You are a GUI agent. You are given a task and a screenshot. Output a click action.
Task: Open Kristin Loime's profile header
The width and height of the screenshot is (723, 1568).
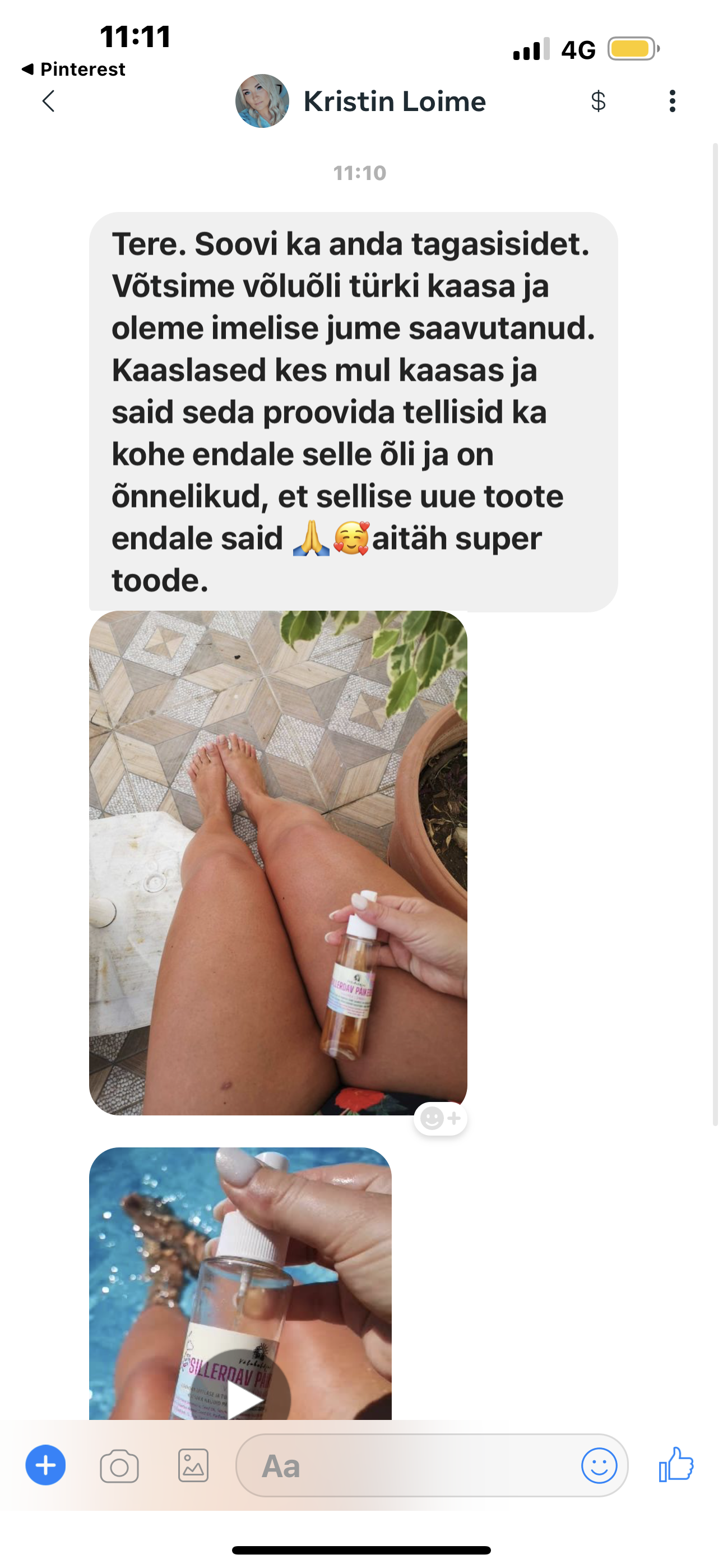pos(360,101)
